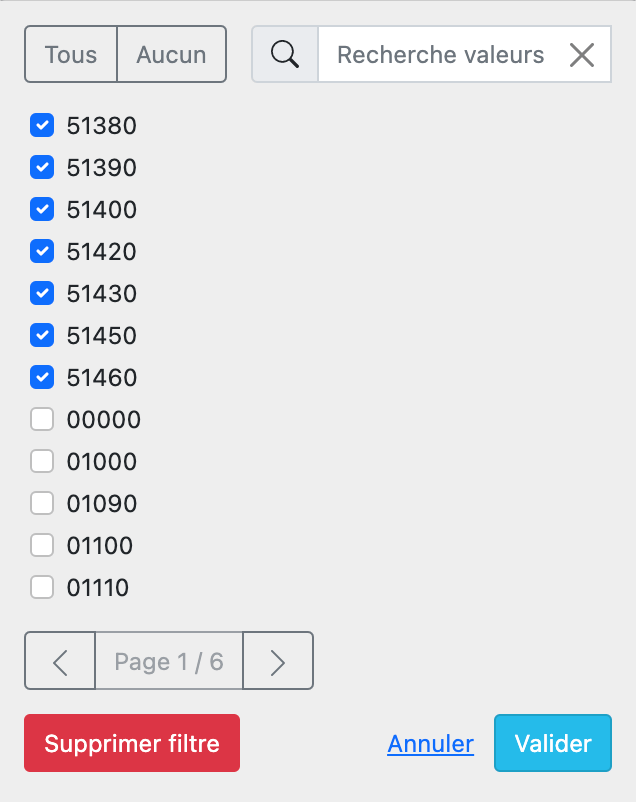636x802 pixels.
Task: Uncheck the 51390 checkbox
Action: [x=42, y=168]
